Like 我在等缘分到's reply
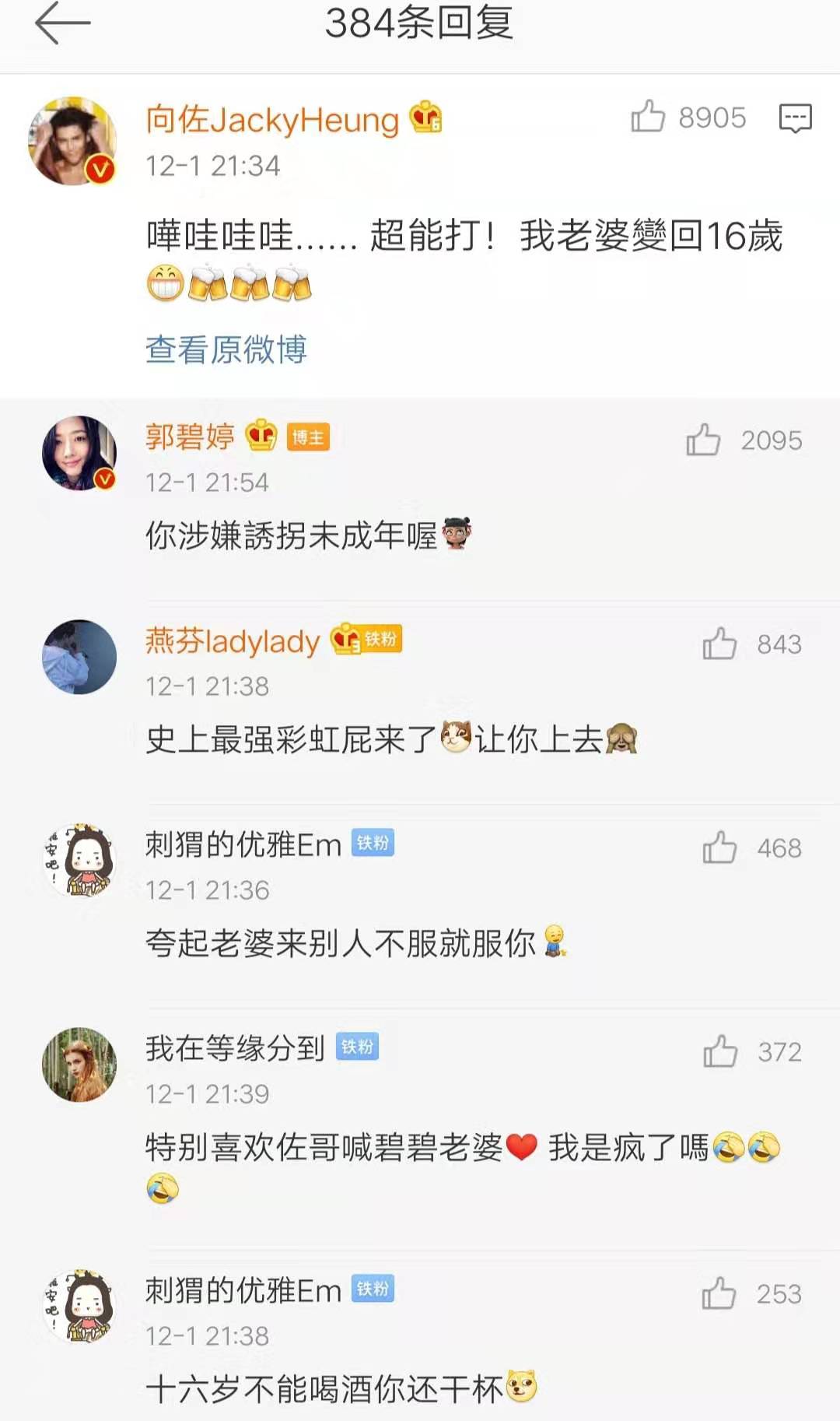Viewport: 840px width, 1421px height. pos(720,1052)
